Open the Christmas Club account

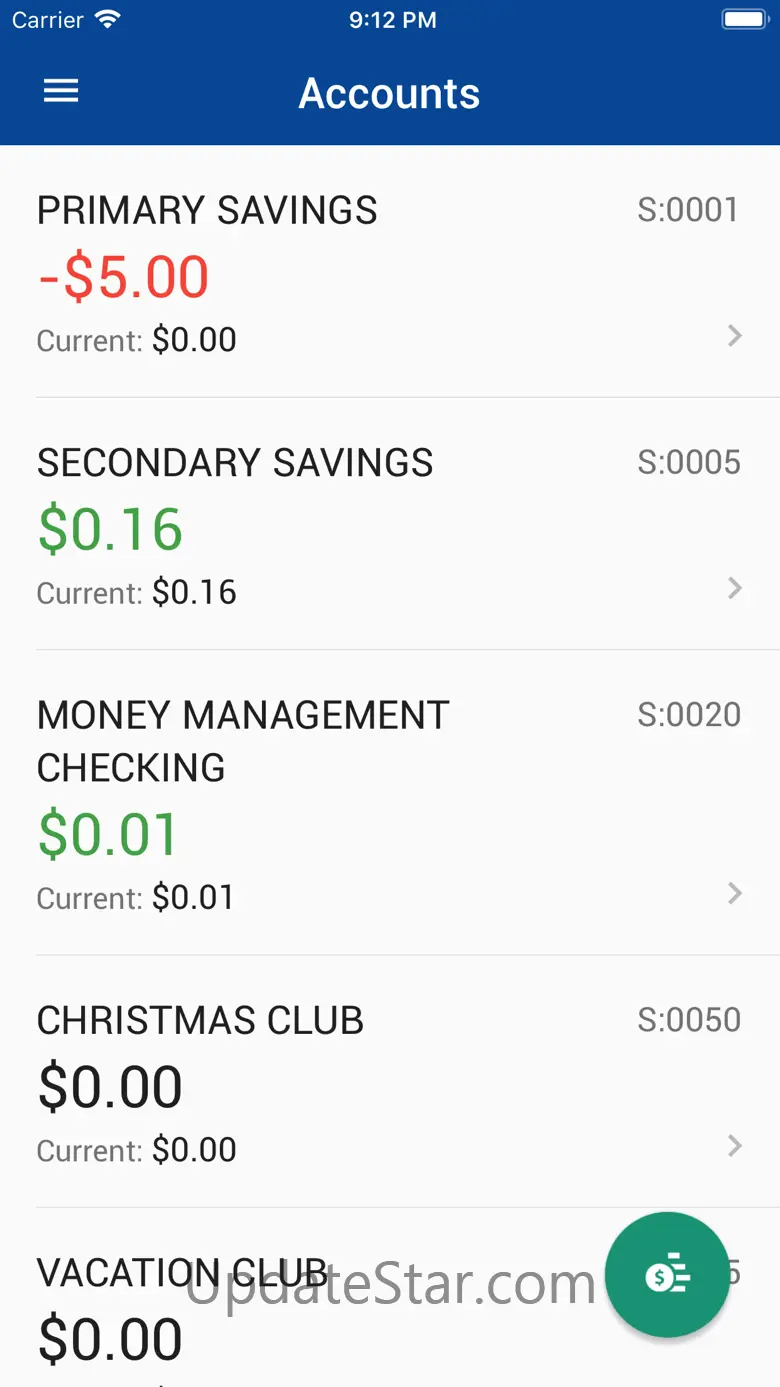[388, 1082]
